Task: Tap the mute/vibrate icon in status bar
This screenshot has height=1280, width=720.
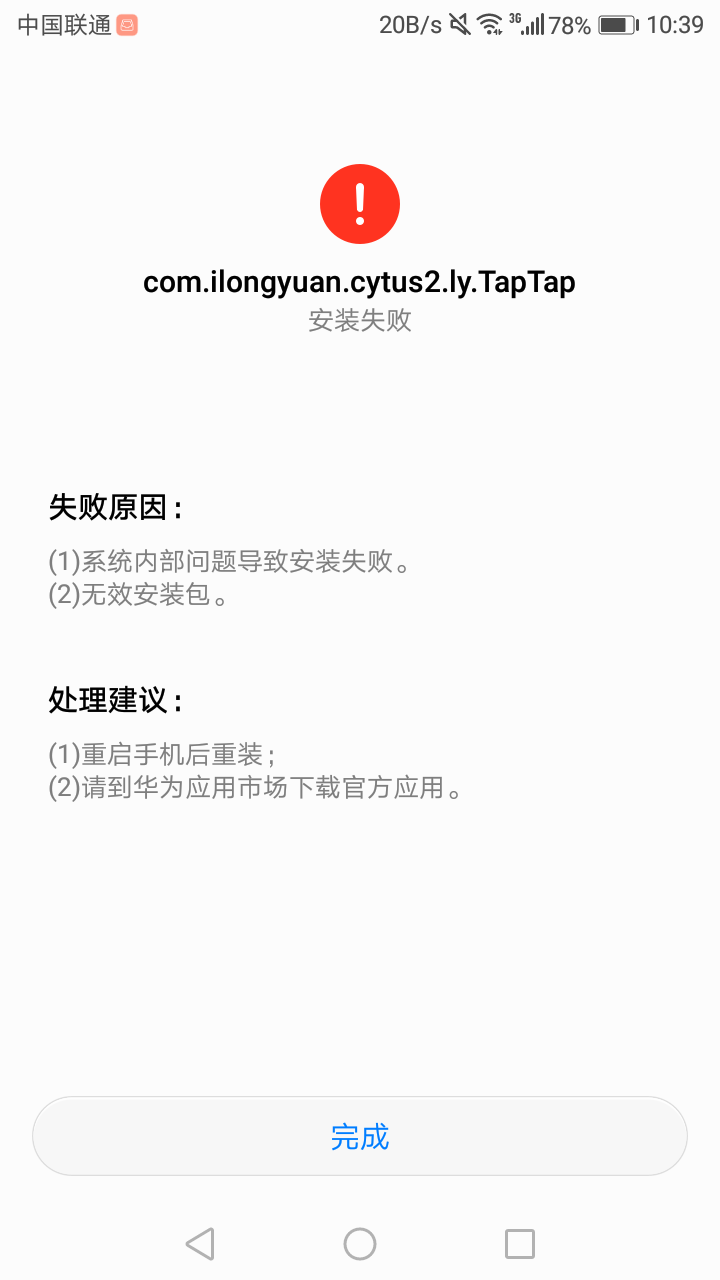Action: 460,24
